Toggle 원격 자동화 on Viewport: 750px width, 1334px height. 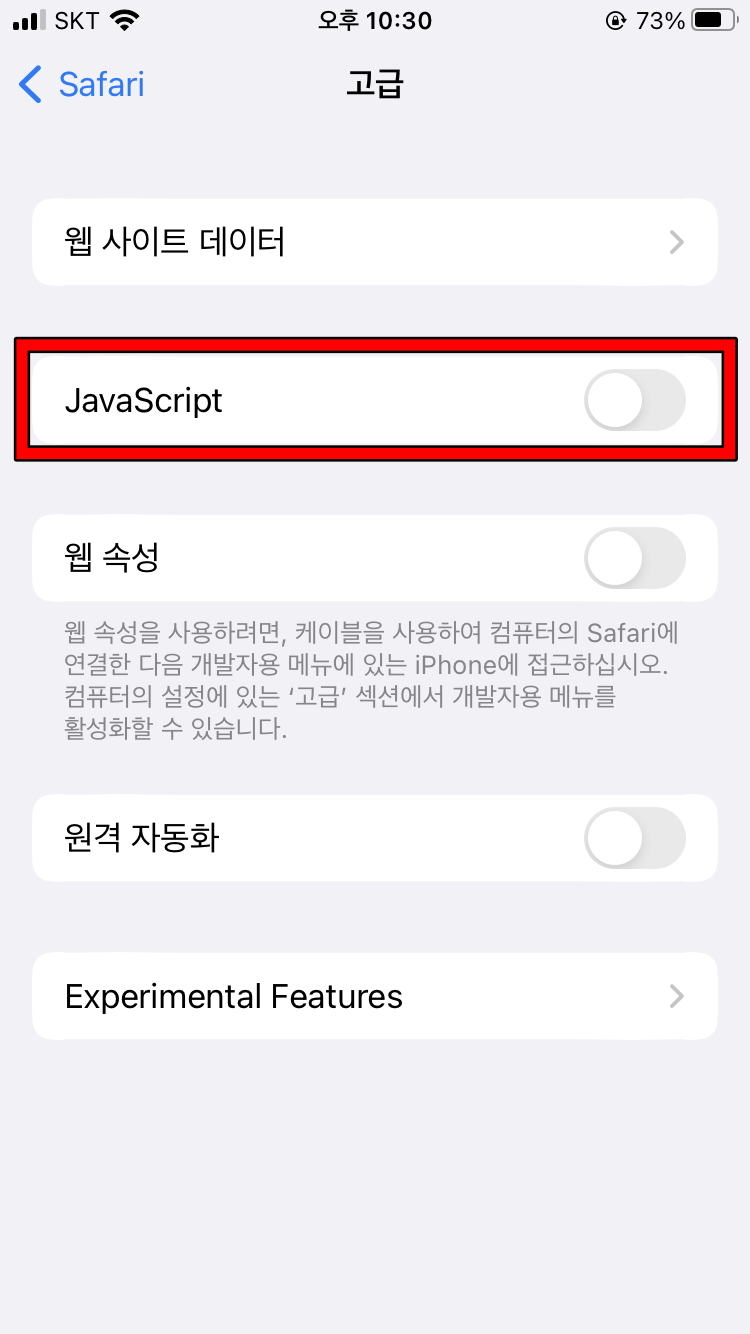(635, 838)
